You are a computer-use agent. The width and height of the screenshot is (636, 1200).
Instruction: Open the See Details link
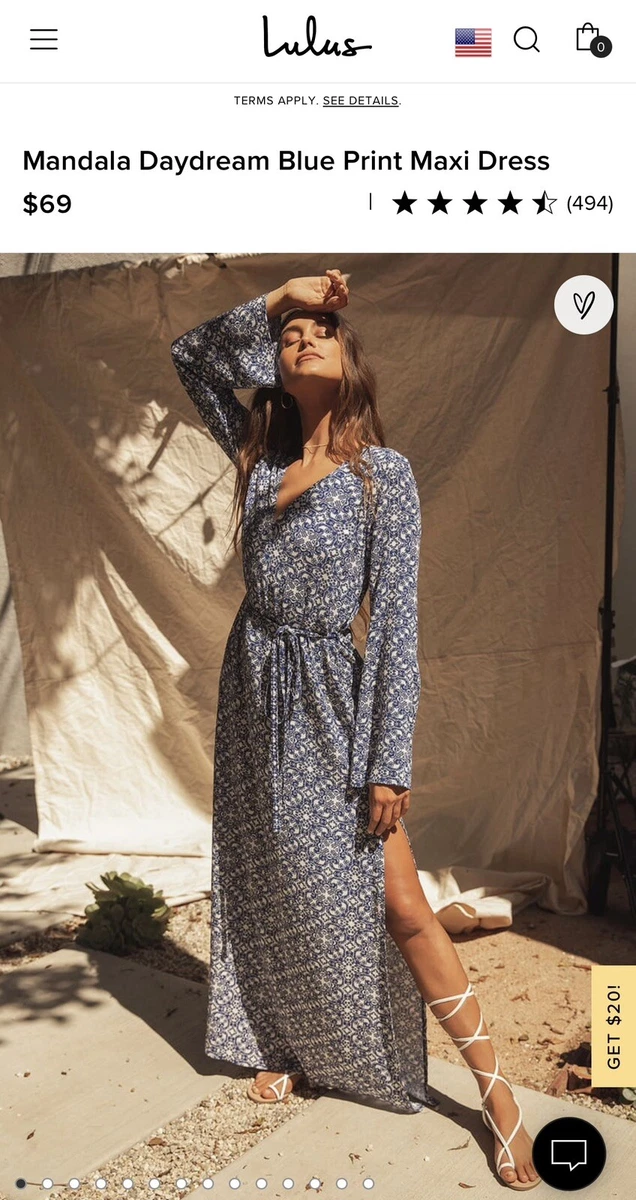pos(360,101)
